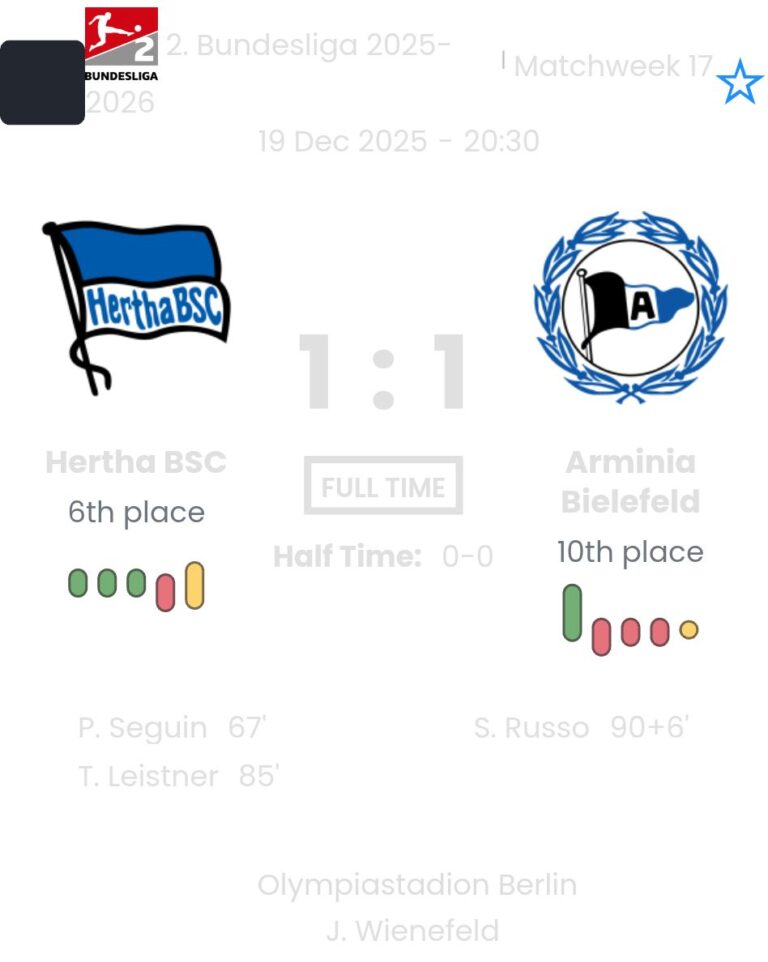
Task: Select Hertha's most recent yellow form indicator
Action: coord(194,583)
